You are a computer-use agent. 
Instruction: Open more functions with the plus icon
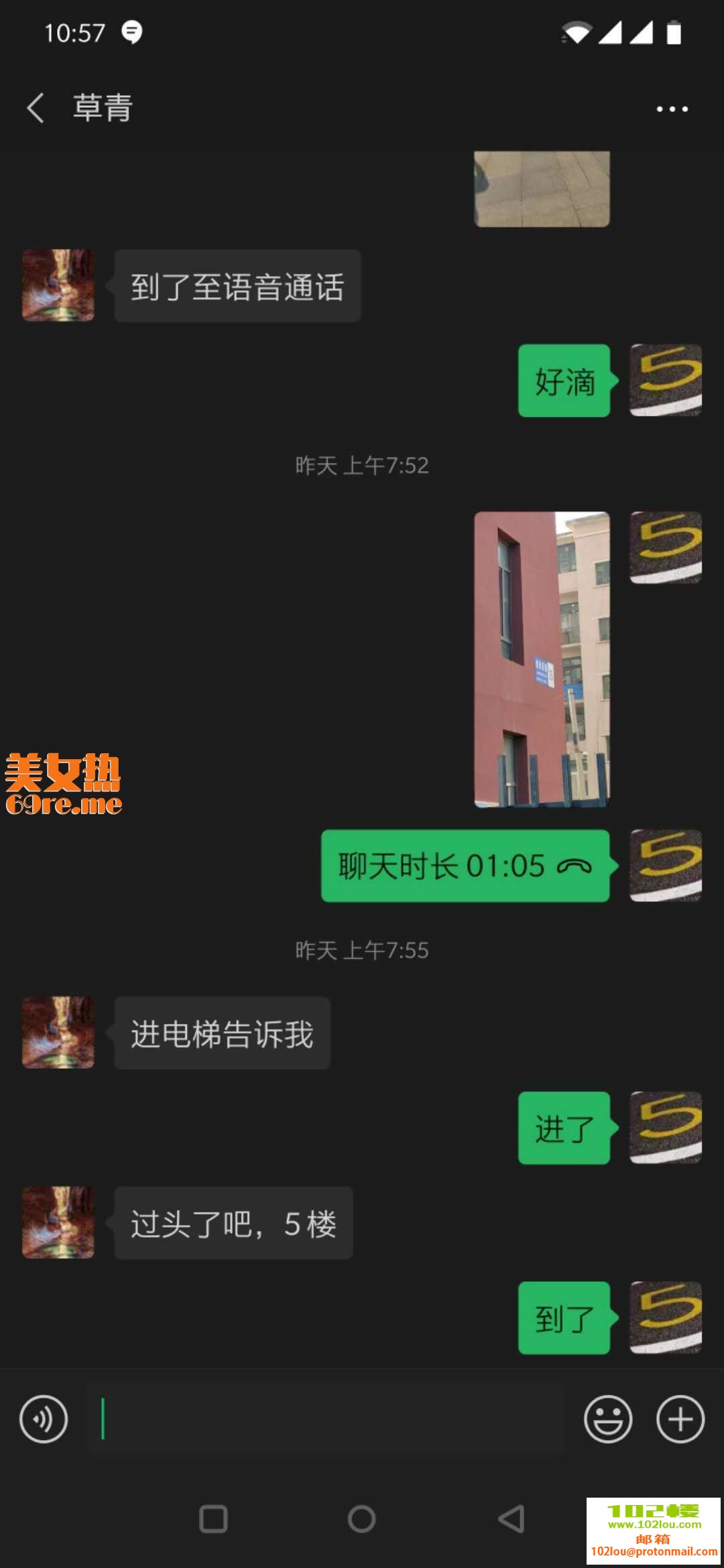pyautogui.click(x=681, y=1419)
